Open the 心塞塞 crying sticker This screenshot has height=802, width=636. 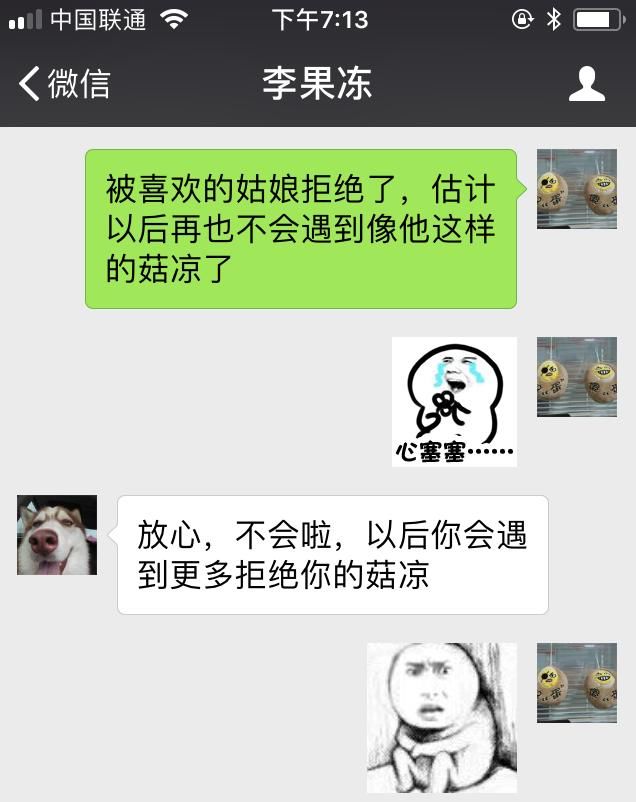[x=454, y=402]
